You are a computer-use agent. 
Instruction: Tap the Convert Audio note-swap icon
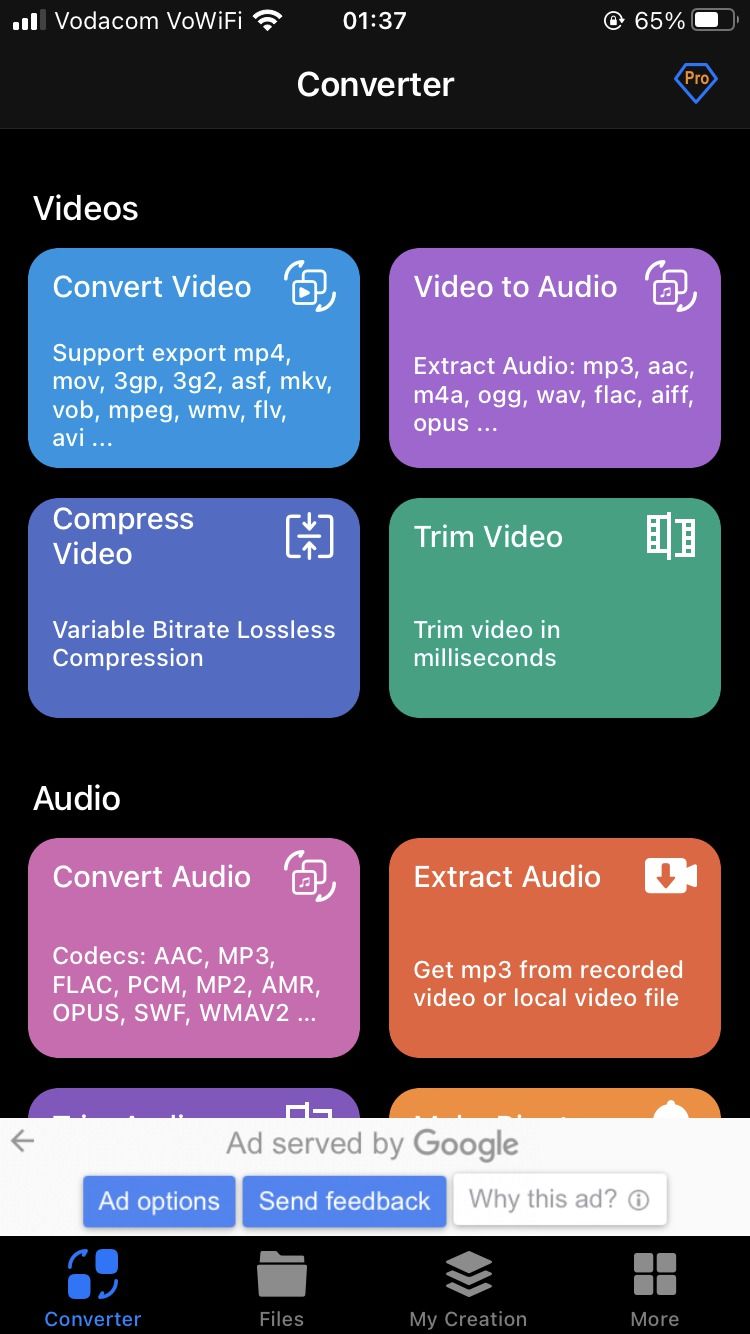pos(311,877)
